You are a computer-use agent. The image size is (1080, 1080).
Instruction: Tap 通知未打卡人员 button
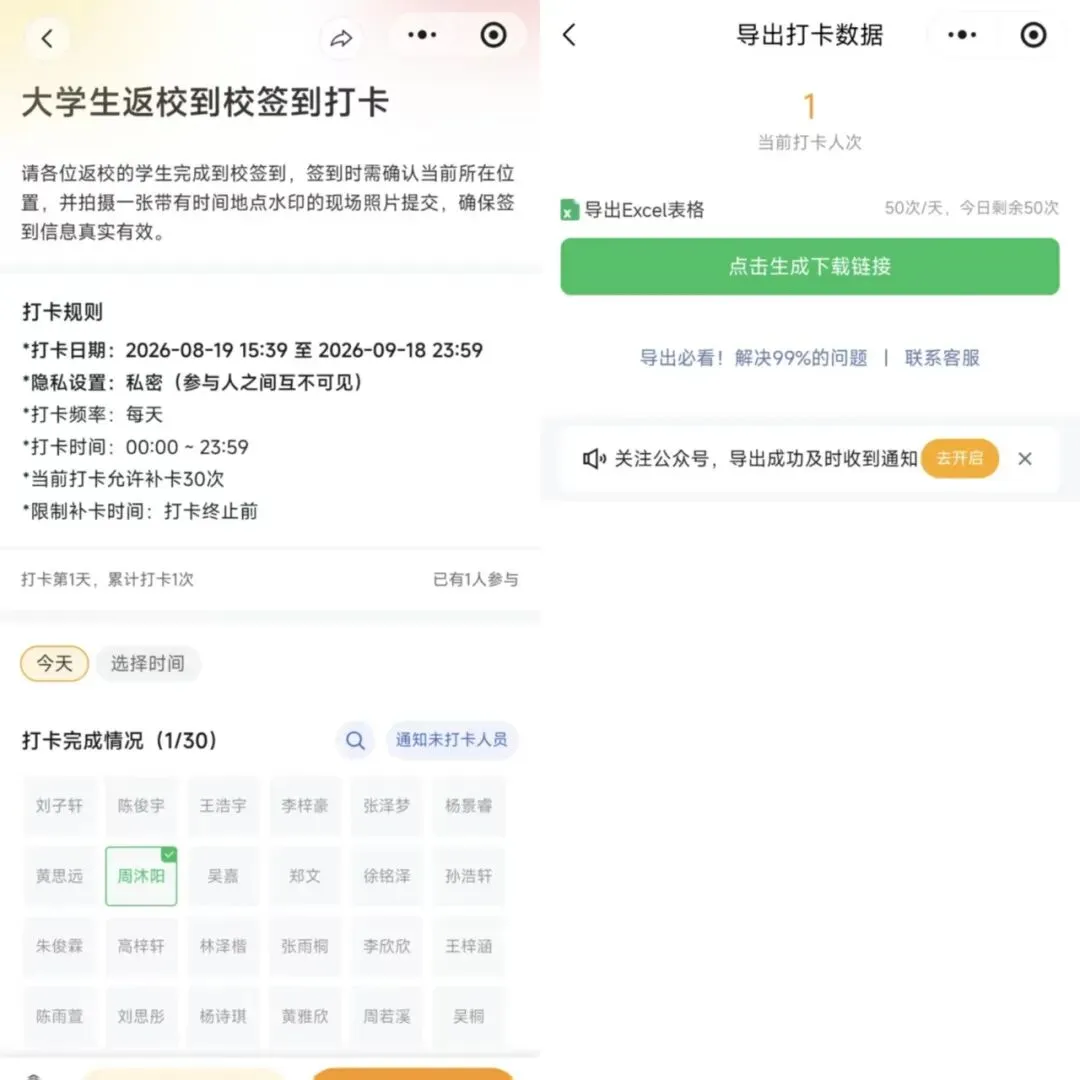(452, 740)
